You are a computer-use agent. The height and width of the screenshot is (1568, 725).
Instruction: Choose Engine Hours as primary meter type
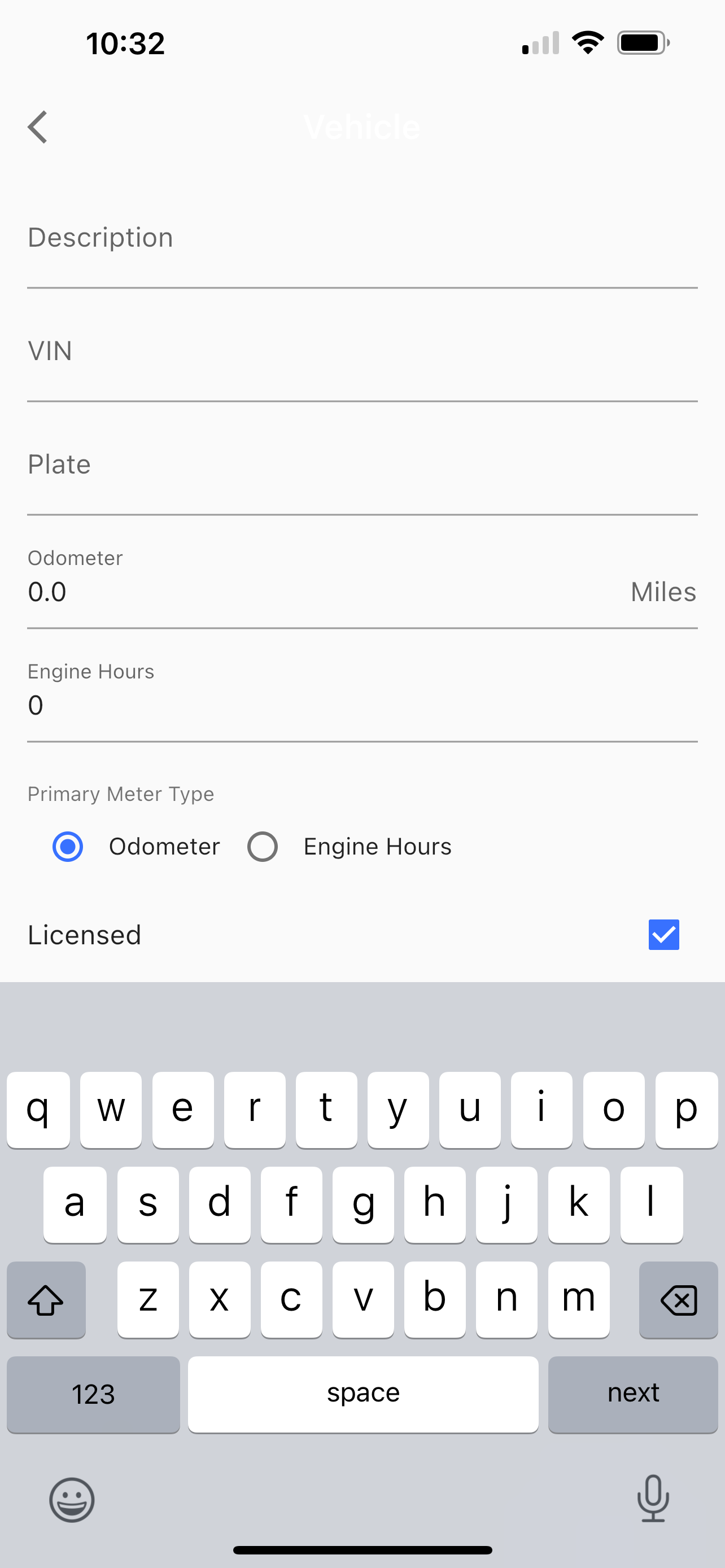tap(263, 847)
